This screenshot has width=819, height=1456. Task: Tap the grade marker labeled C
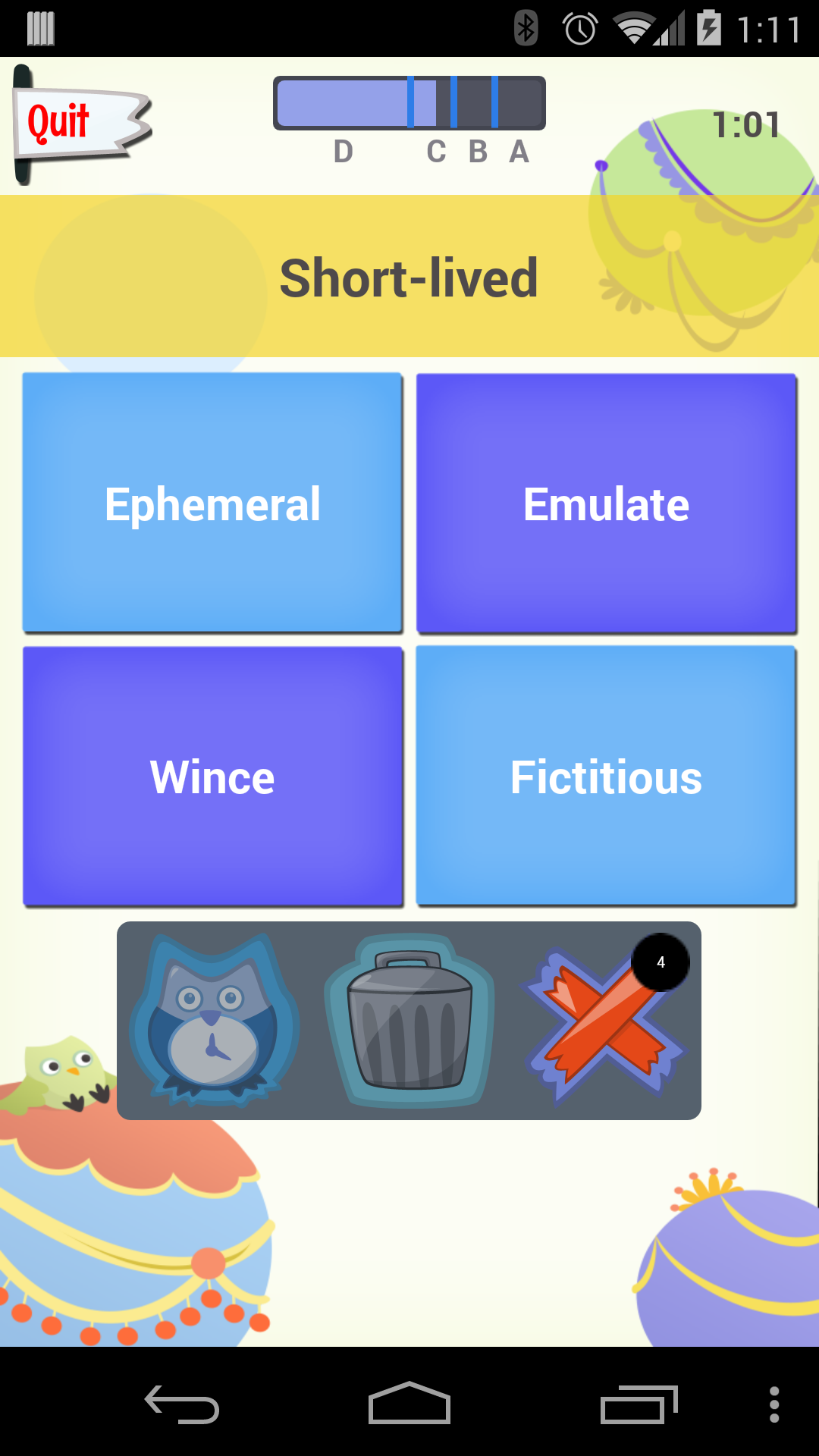point(435,152)
